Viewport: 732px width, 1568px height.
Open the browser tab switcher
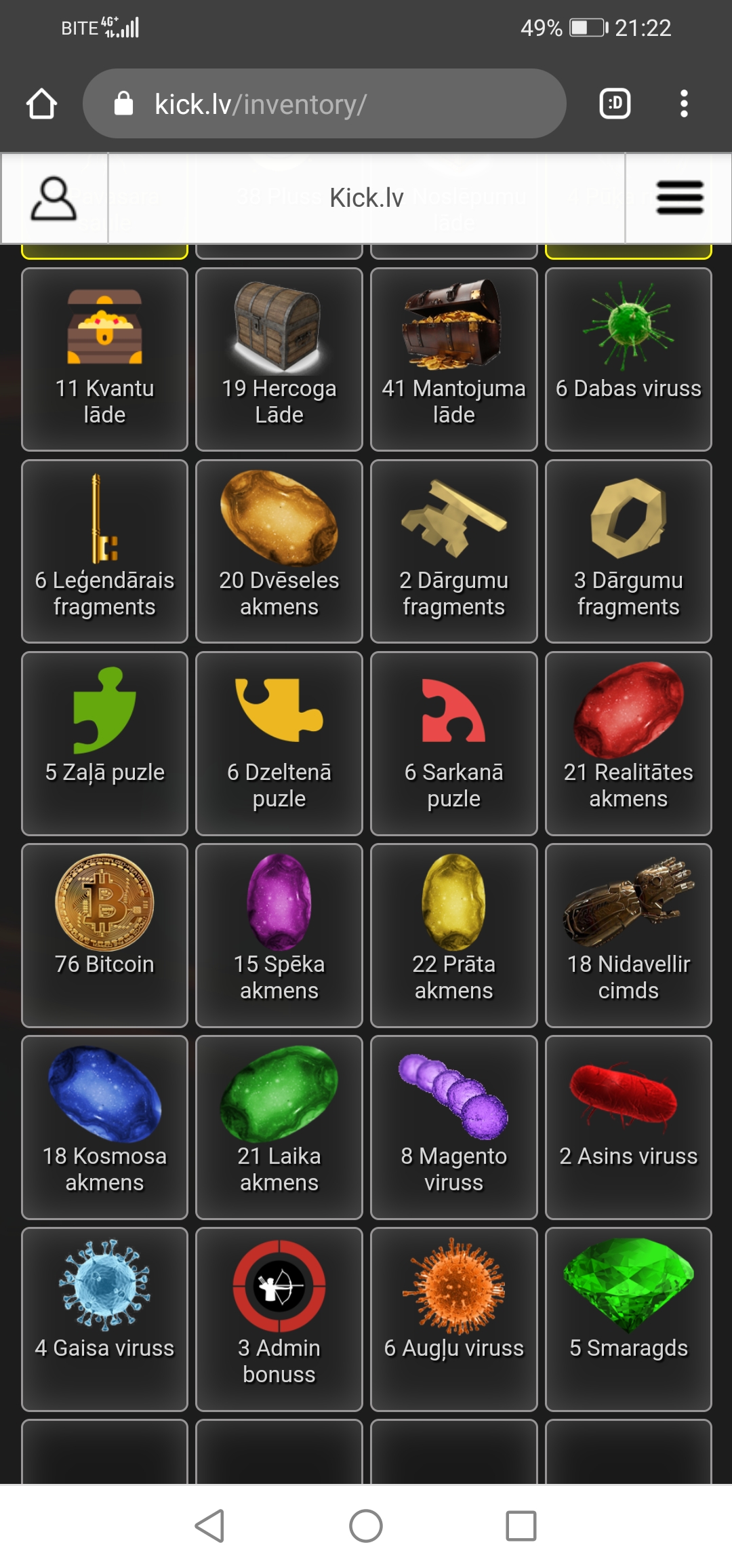coord(615,104)
